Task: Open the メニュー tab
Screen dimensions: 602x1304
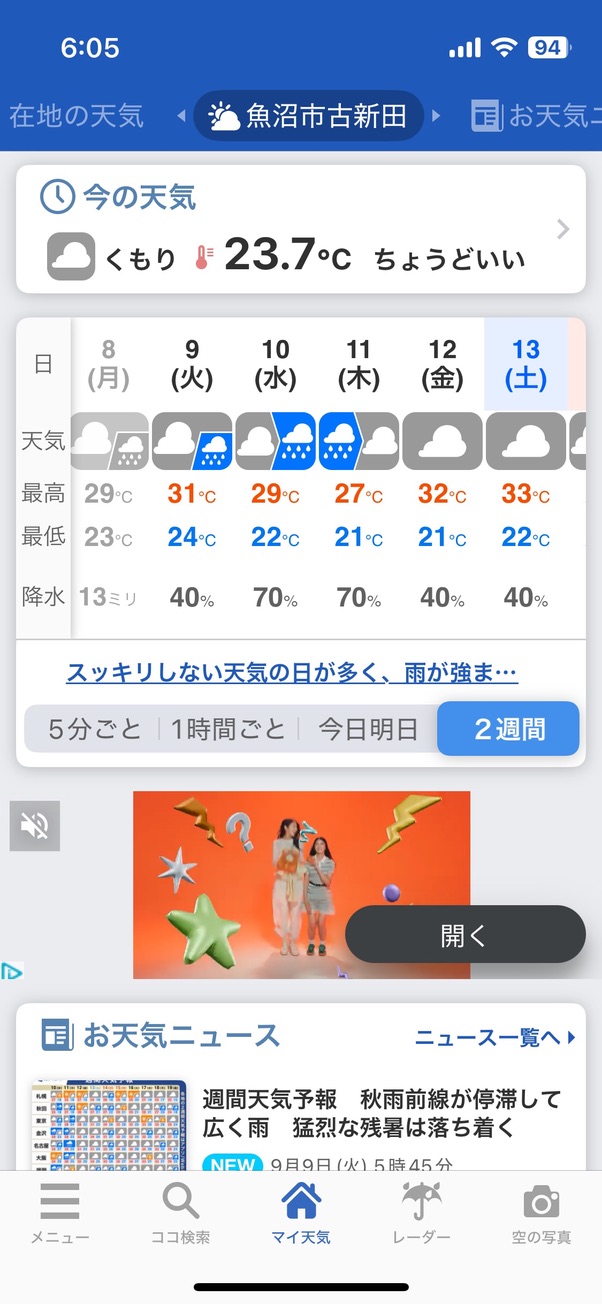Action: pos(60,1213)
